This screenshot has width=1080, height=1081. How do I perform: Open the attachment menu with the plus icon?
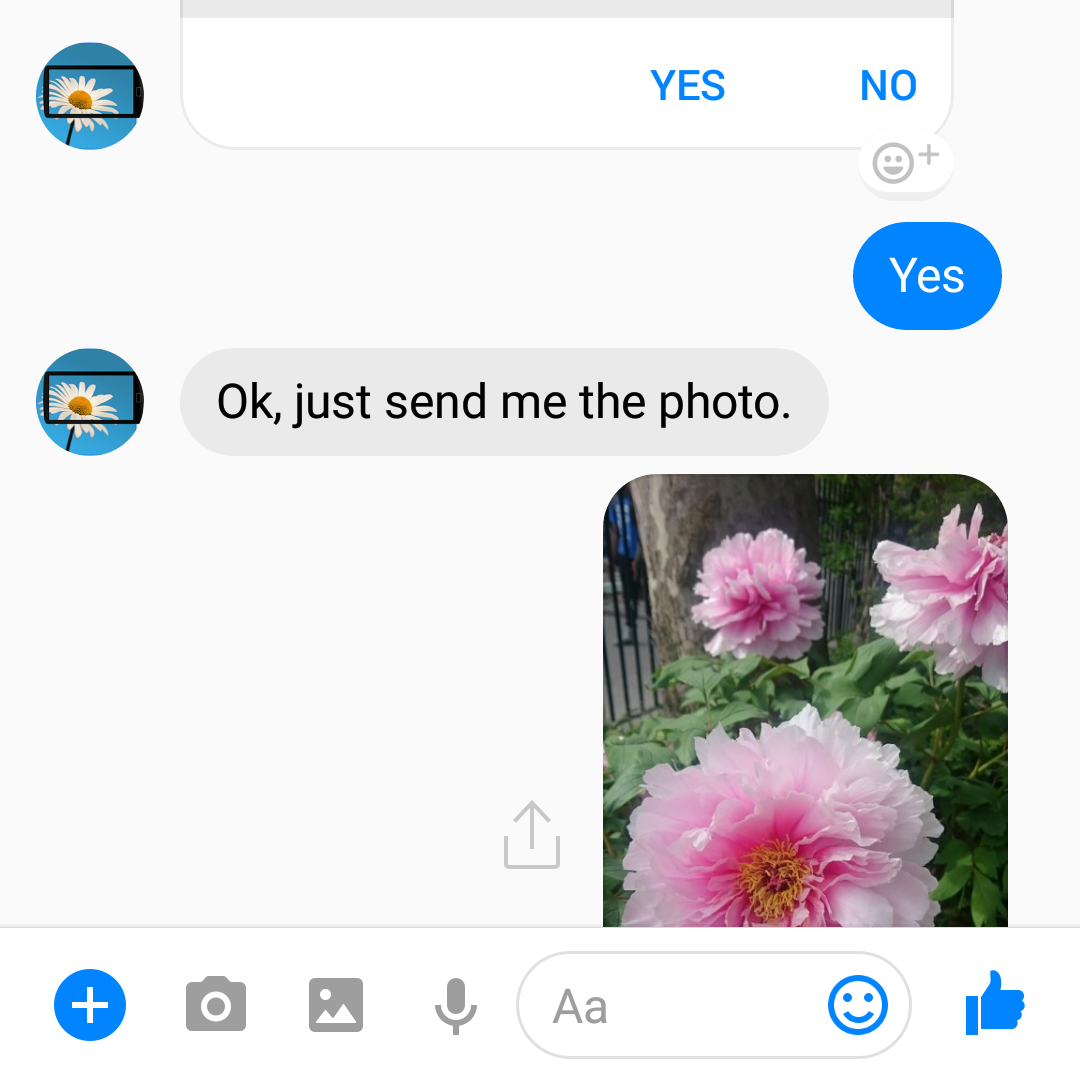(90, 1005)
